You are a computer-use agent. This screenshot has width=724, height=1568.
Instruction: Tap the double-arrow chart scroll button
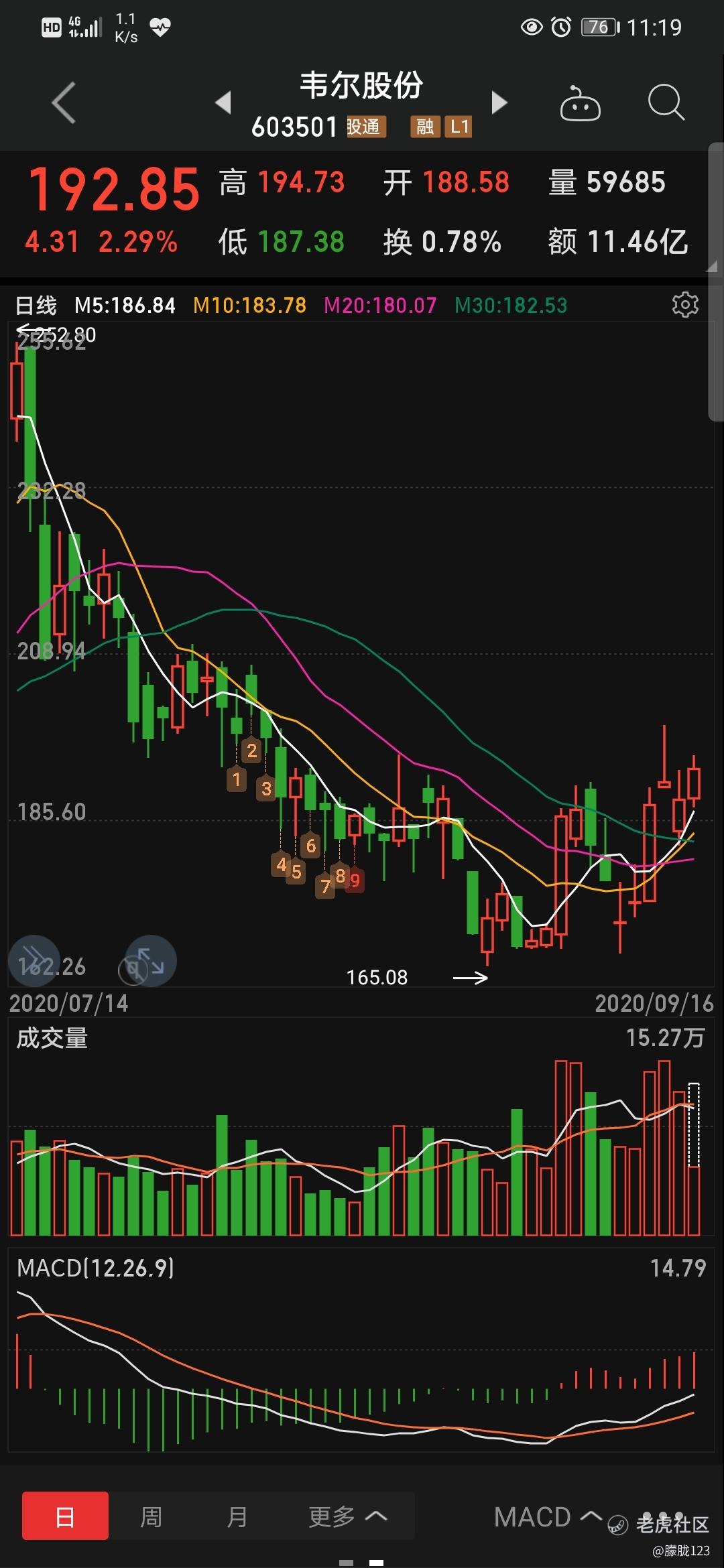[34, 960]
